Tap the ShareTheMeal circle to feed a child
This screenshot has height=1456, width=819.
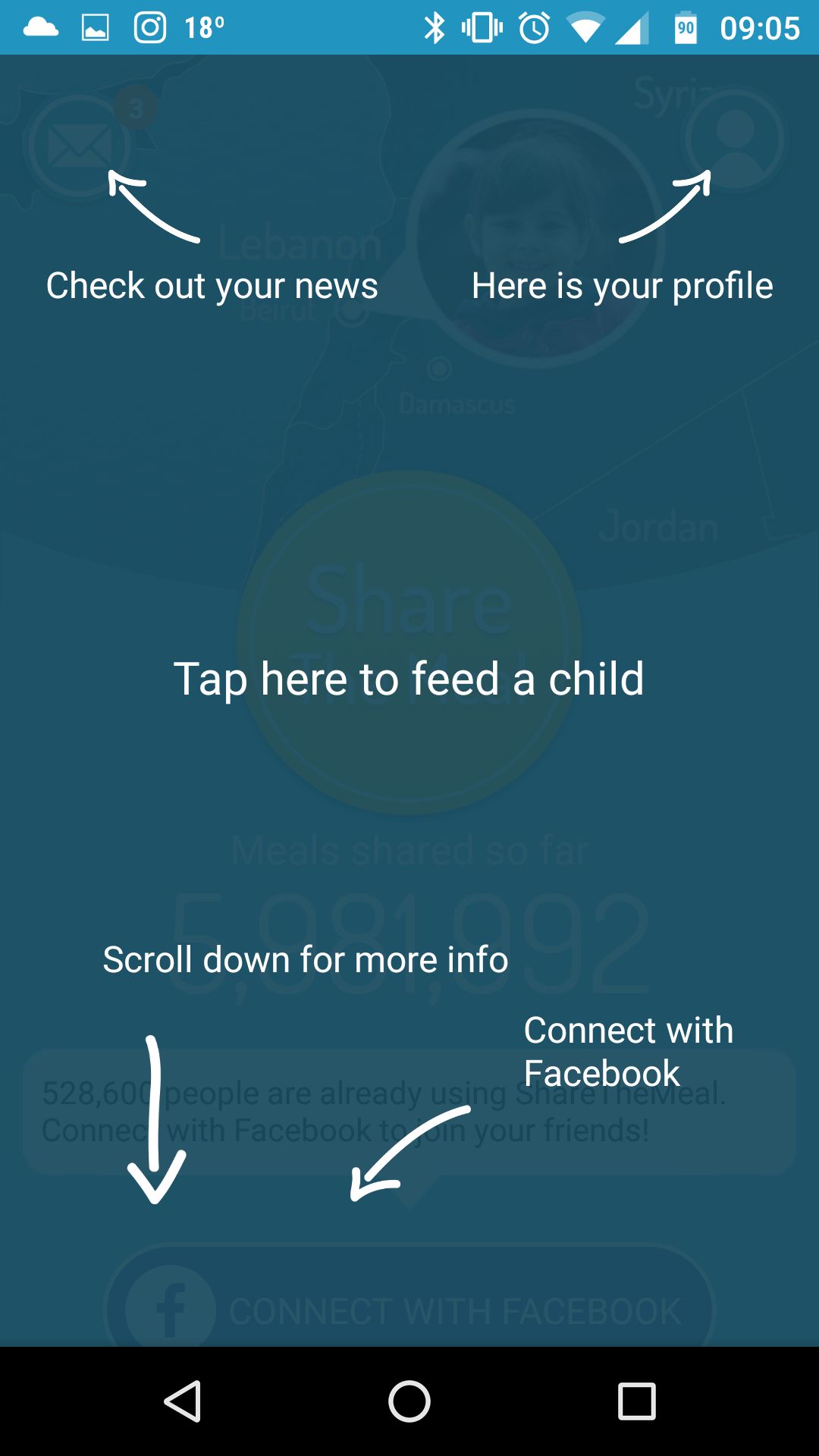409,642
